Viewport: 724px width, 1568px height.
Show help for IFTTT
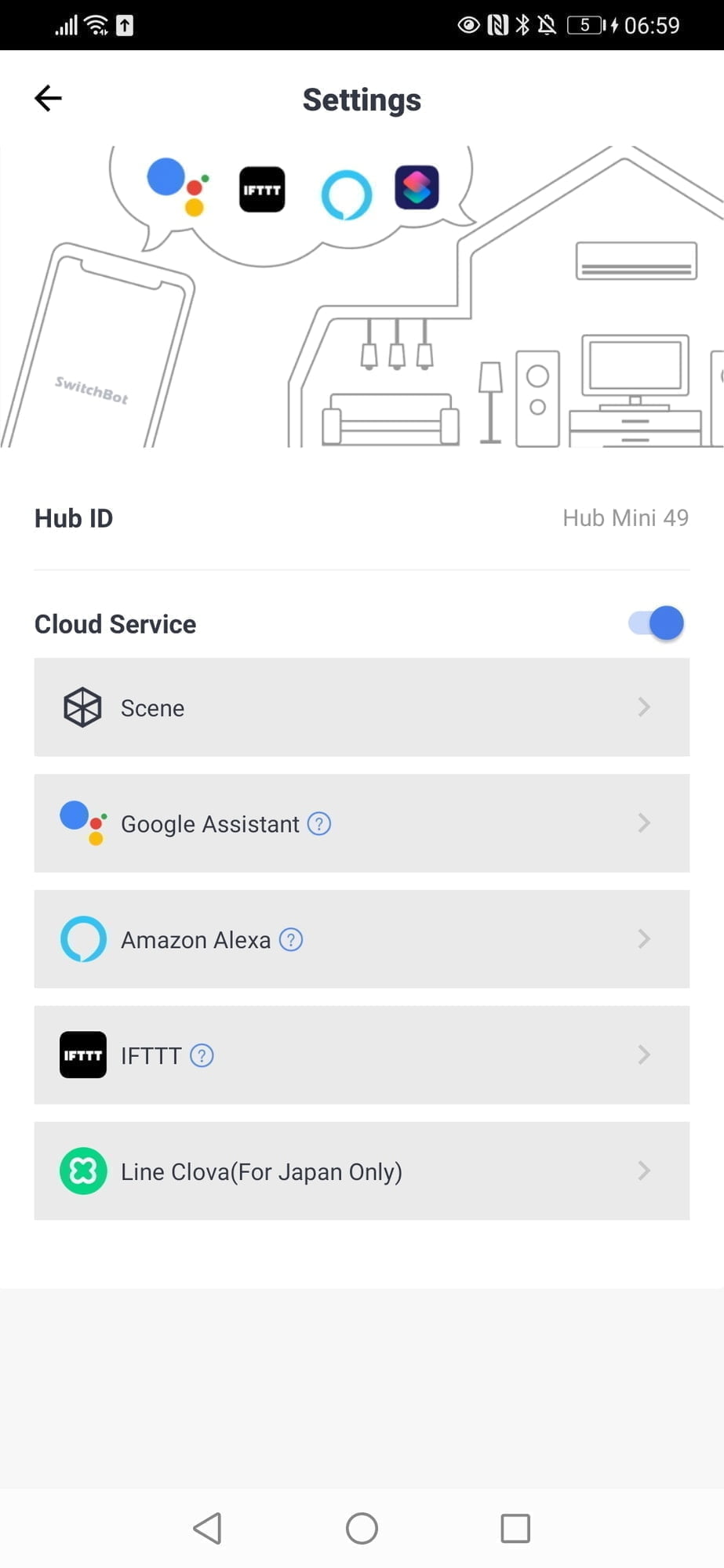(x=202, y=1056)
